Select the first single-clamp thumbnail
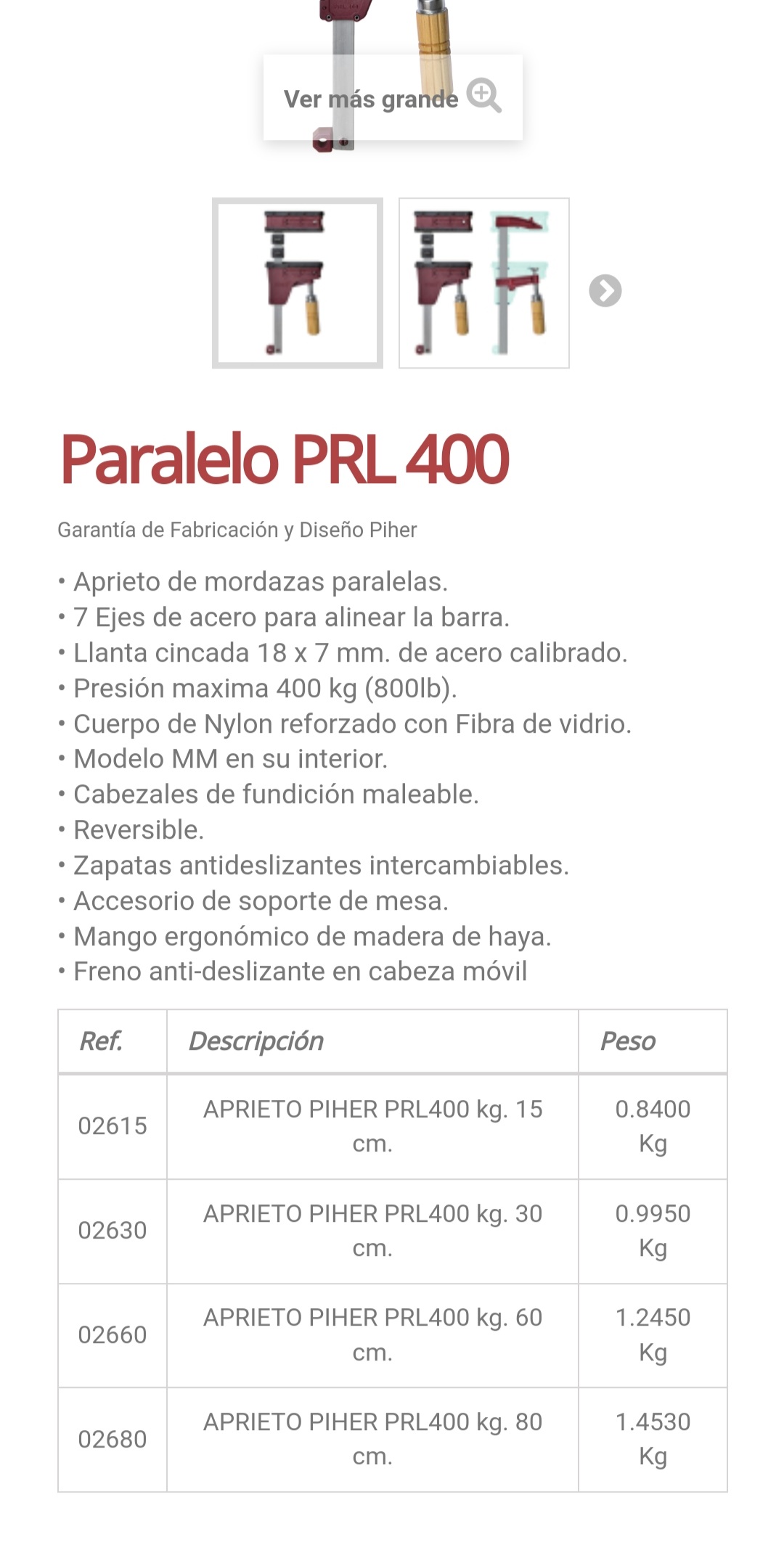The image size is (784, 1568). coord(298,283)
